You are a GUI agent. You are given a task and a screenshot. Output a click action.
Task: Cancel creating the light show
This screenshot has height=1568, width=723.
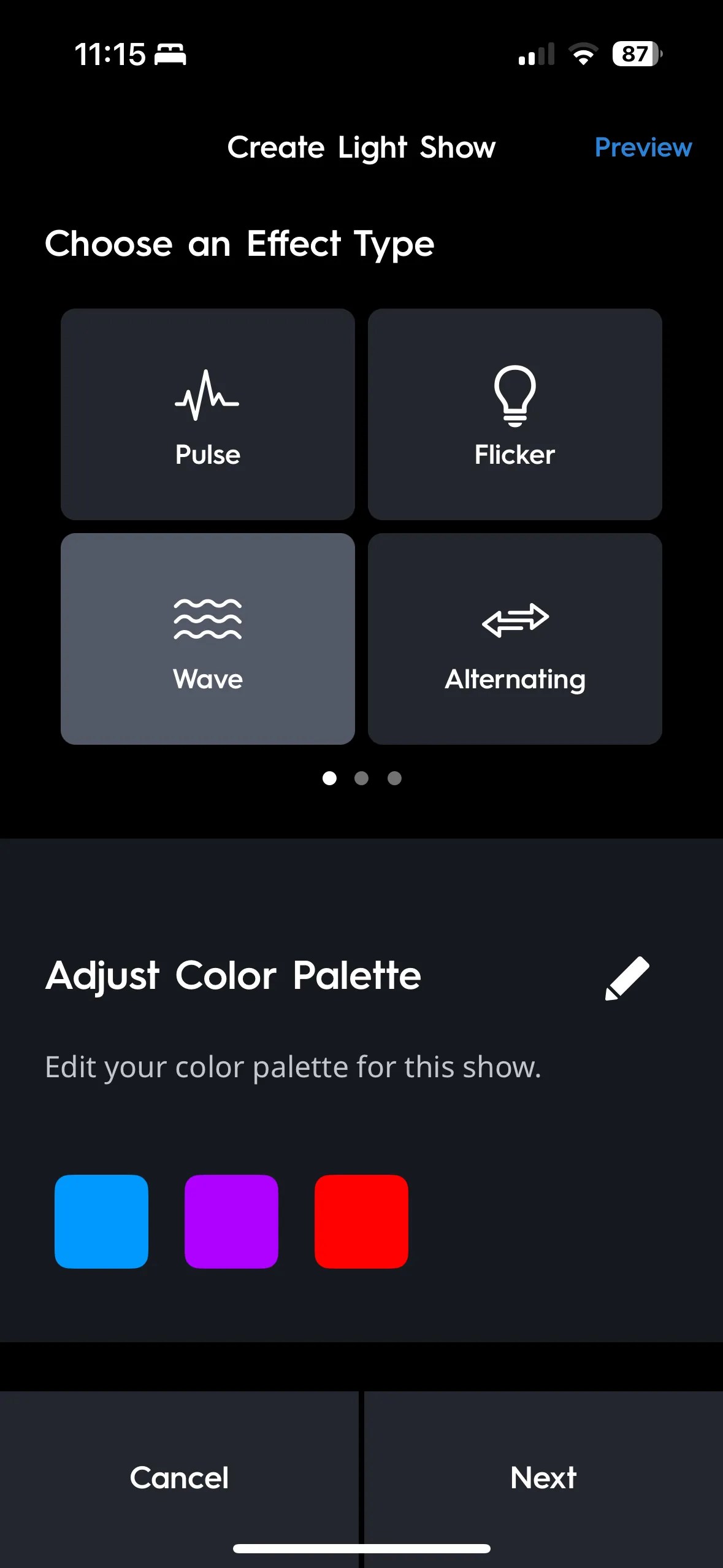tap(179, 1477)
